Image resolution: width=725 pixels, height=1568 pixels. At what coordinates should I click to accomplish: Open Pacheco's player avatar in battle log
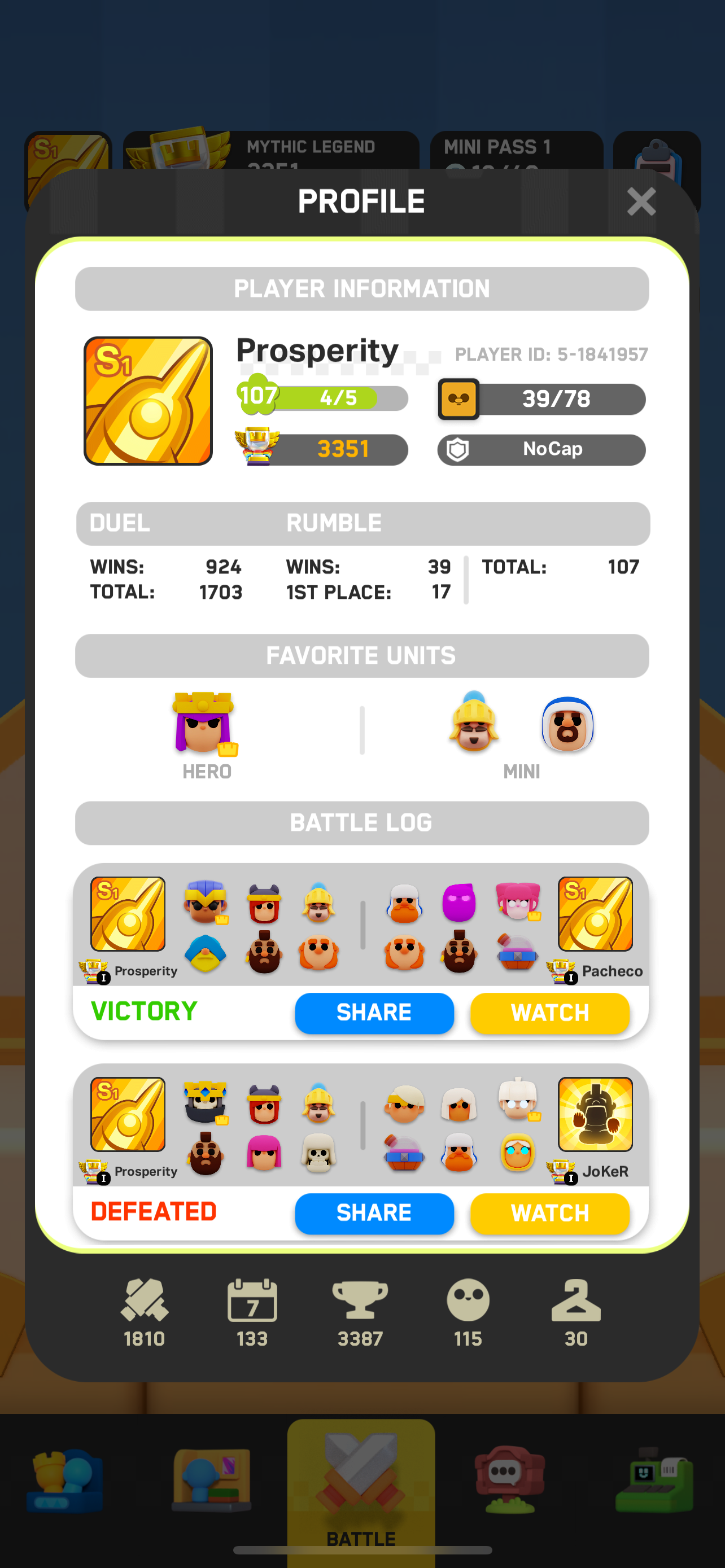(595, 915)
